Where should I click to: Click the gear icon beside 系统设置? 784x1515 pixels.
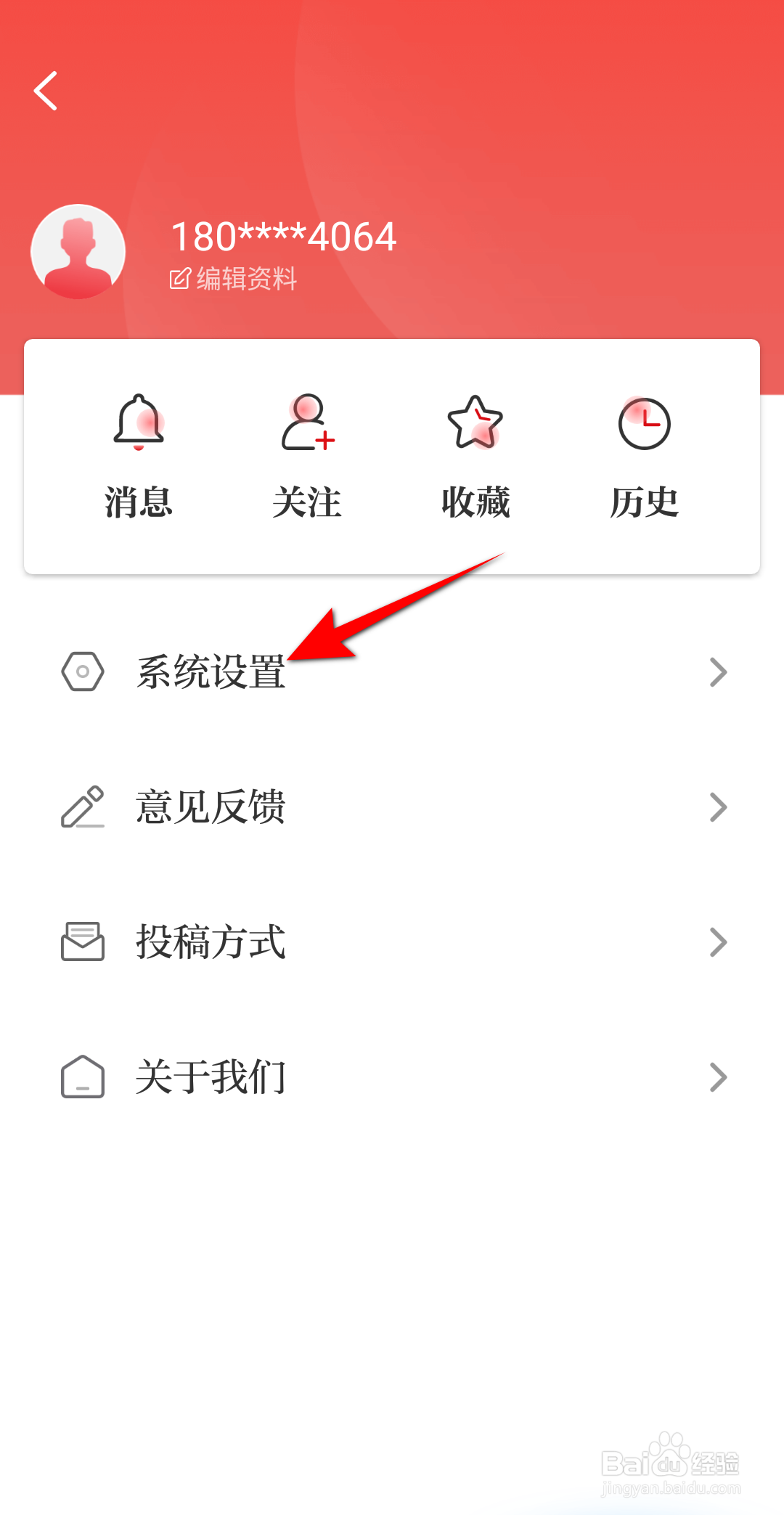pyautogui.click(x=83, y=671)
